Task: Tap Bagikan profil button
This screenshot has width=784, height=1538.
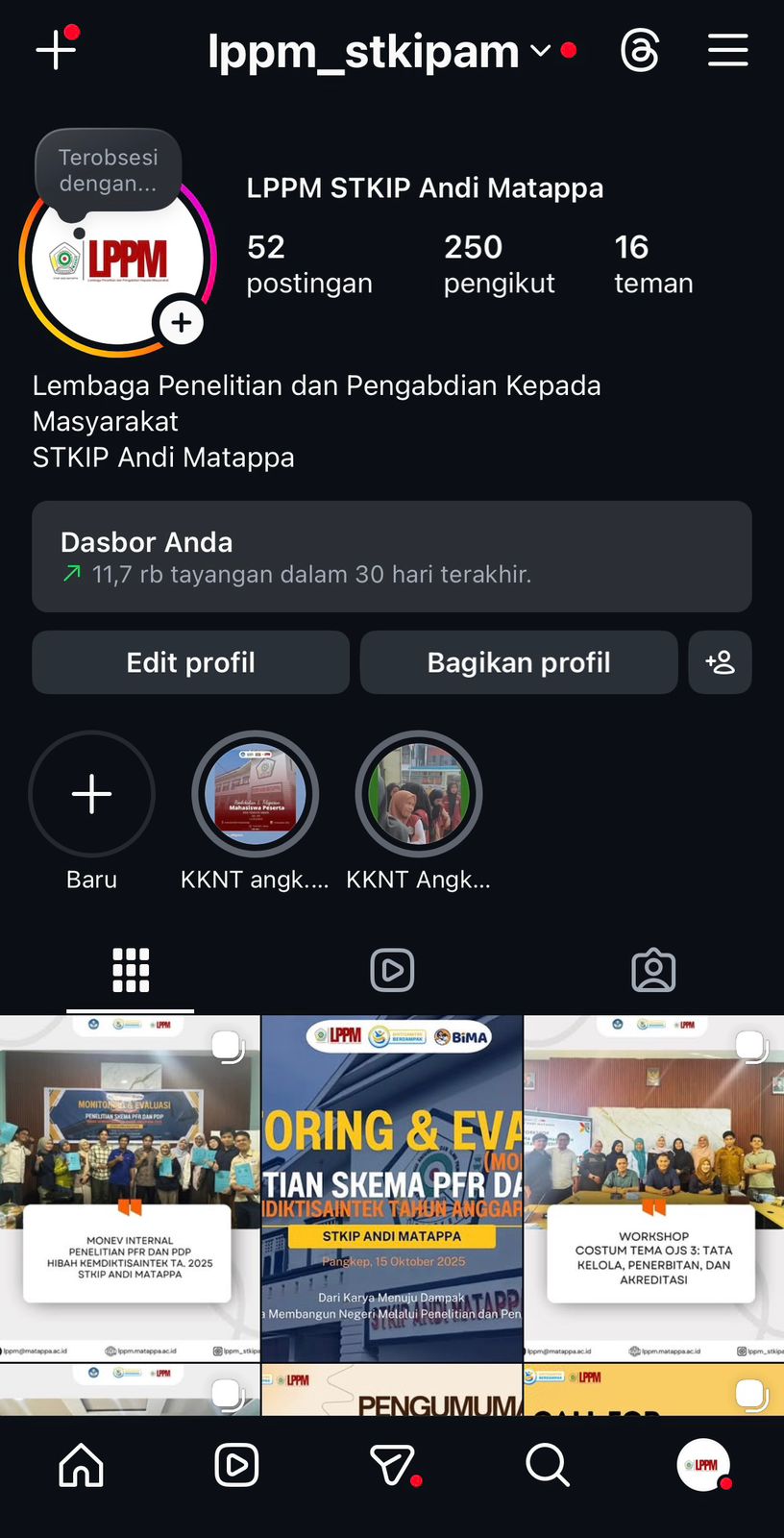Action: (x=519, y=662)
